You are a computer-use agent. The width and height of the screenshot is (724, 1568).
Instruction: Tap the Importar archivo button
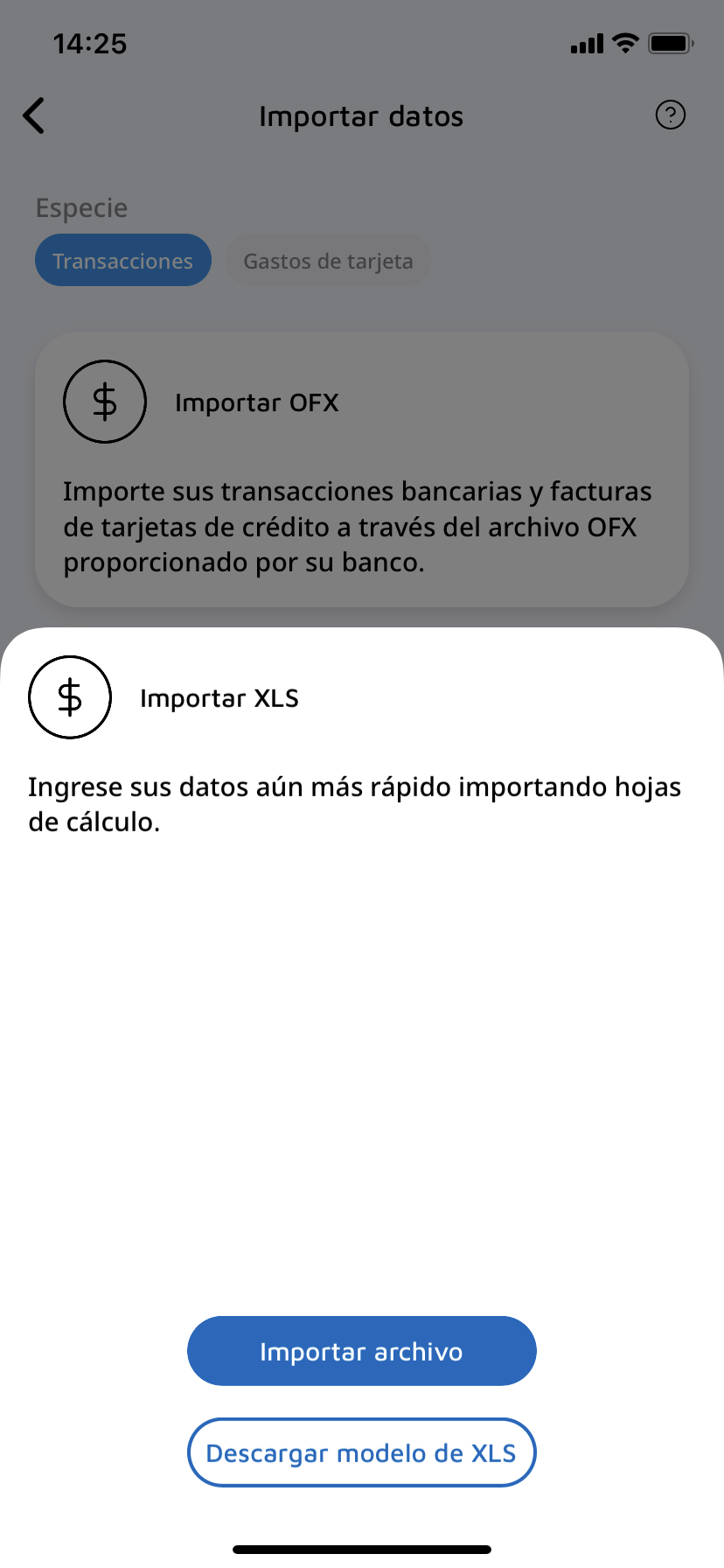[x=361, y=1351]
